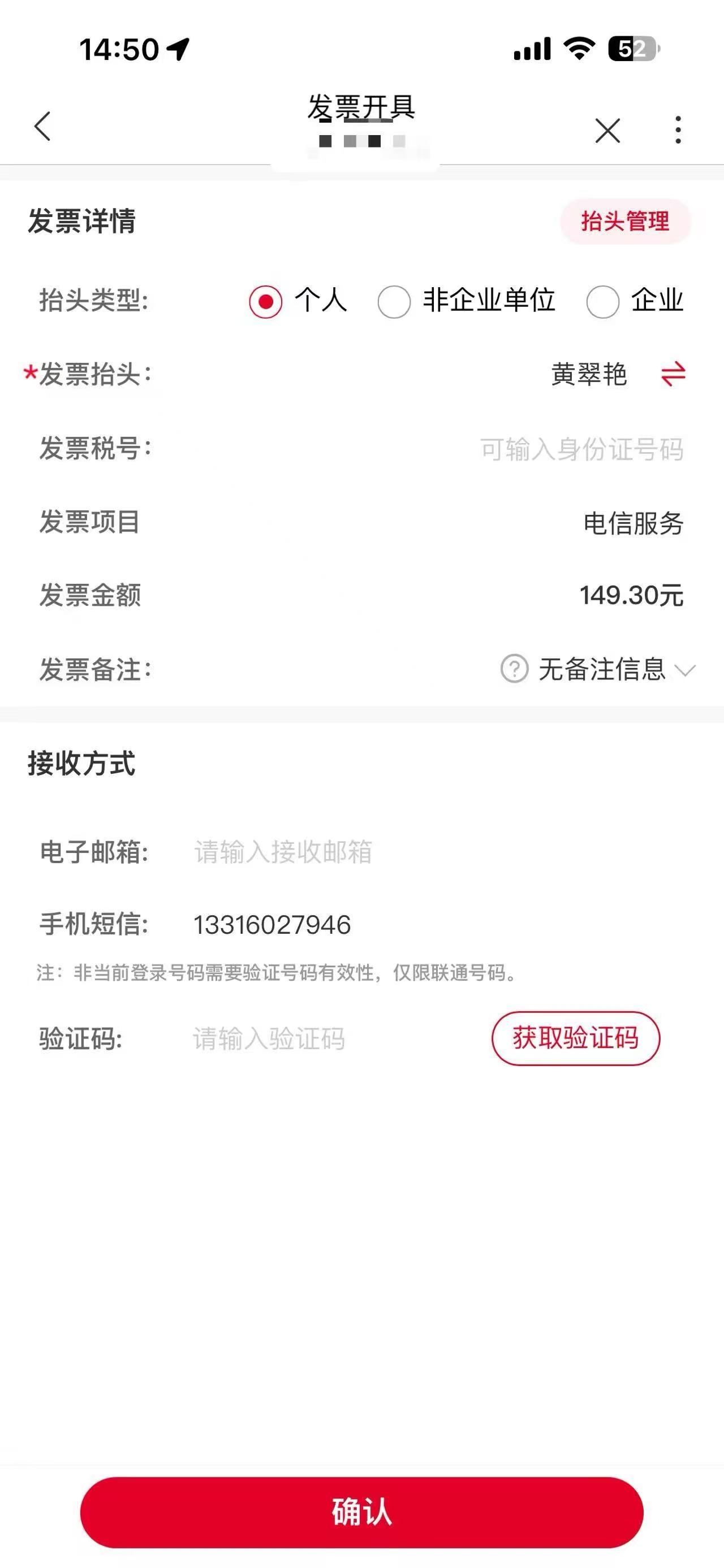This screenshot has height=1568, width=724.
Task: Open 抬头管理 header management
Action: coord(626,221)
